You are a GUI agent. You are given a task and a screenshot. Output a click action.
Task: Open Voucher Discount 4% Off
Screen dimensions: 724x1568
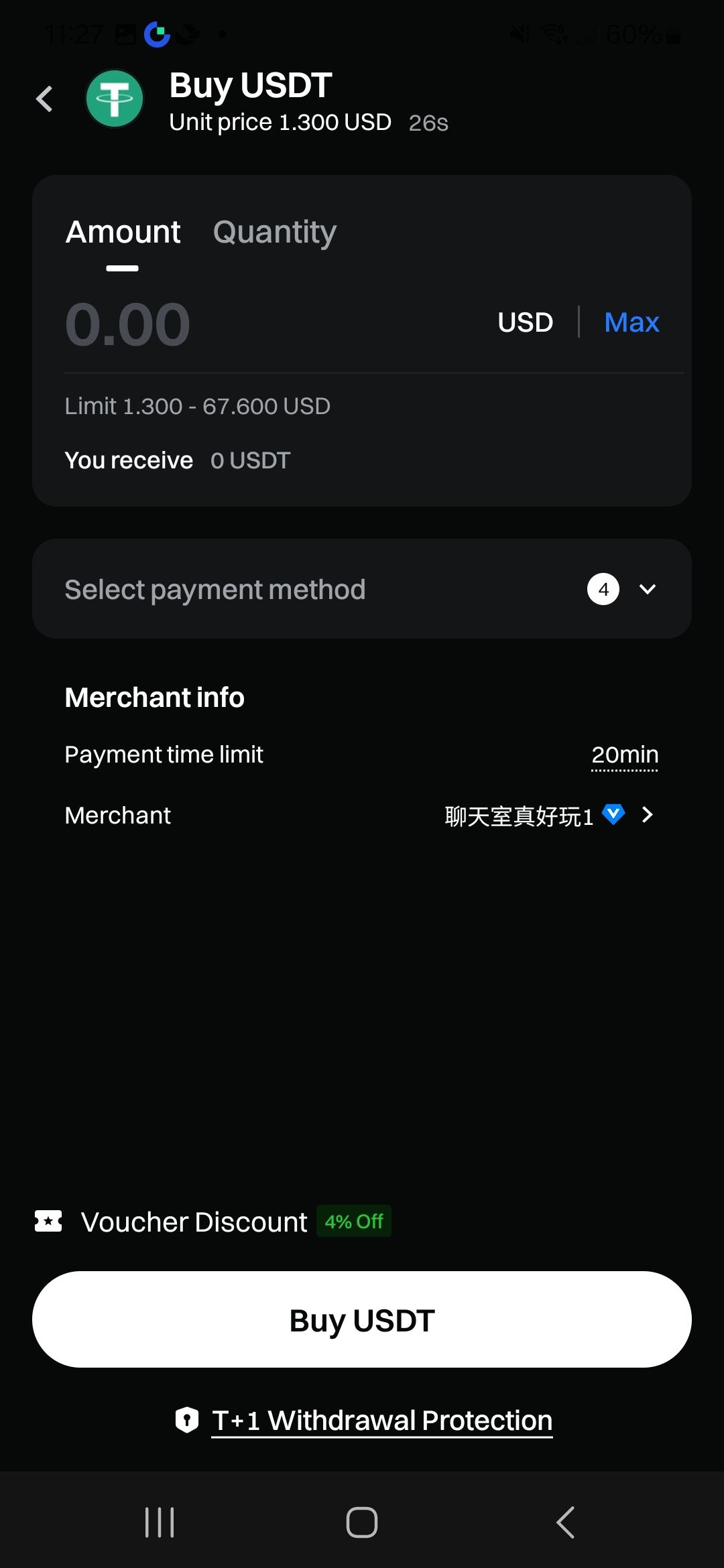point(213,1222)
